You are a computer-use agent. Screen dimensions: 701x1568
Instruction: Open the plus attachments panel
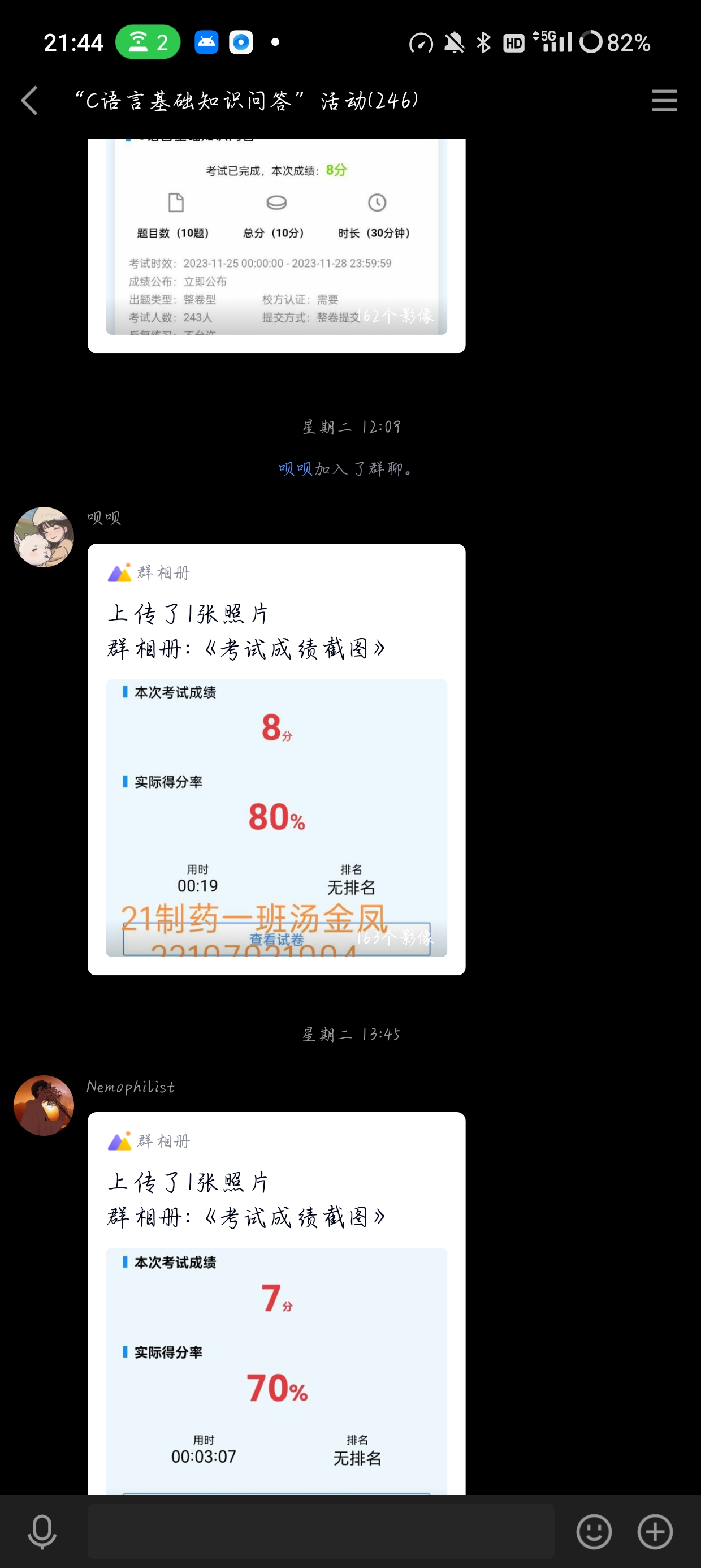(655, 1531)
